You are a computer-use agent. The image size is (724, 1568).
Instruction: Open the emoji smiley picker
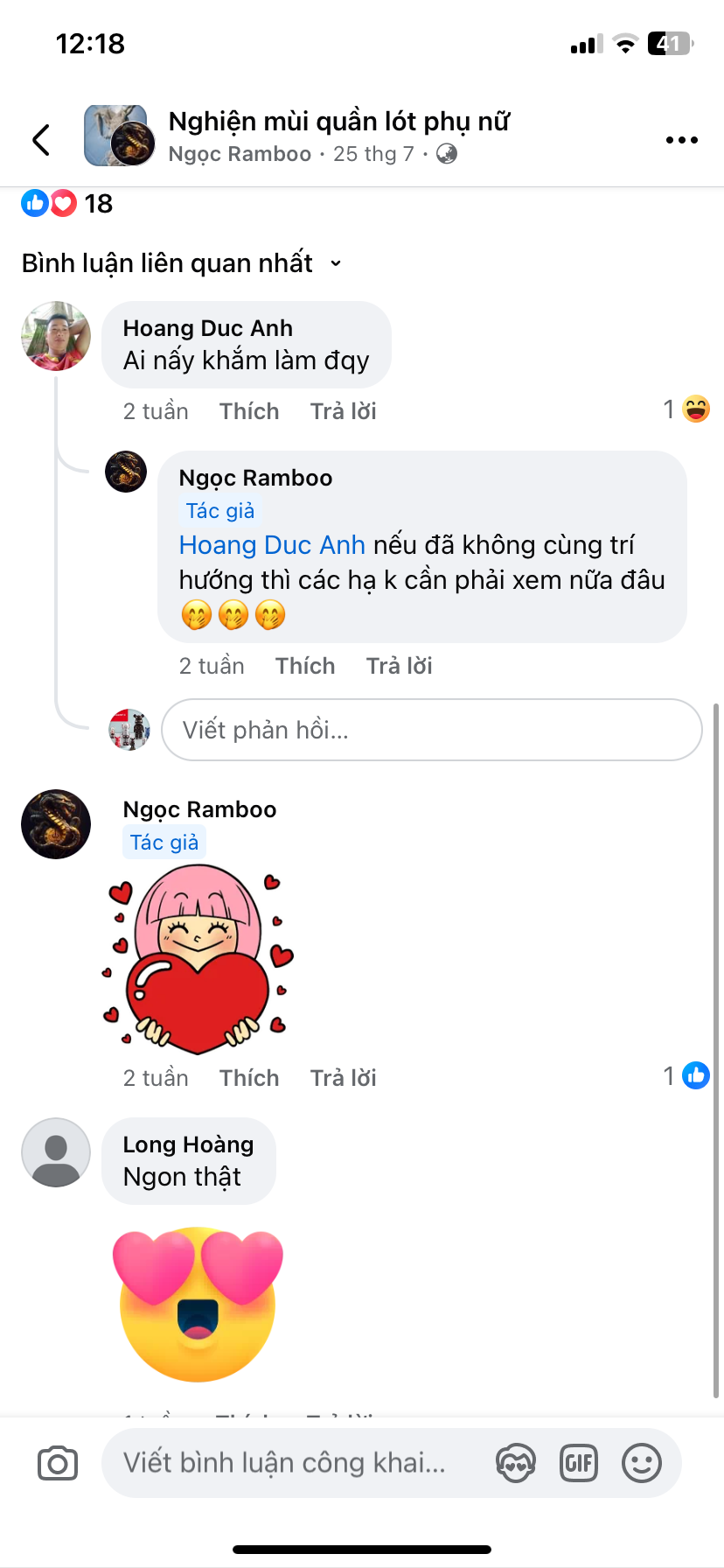(x=642, y=1463)
